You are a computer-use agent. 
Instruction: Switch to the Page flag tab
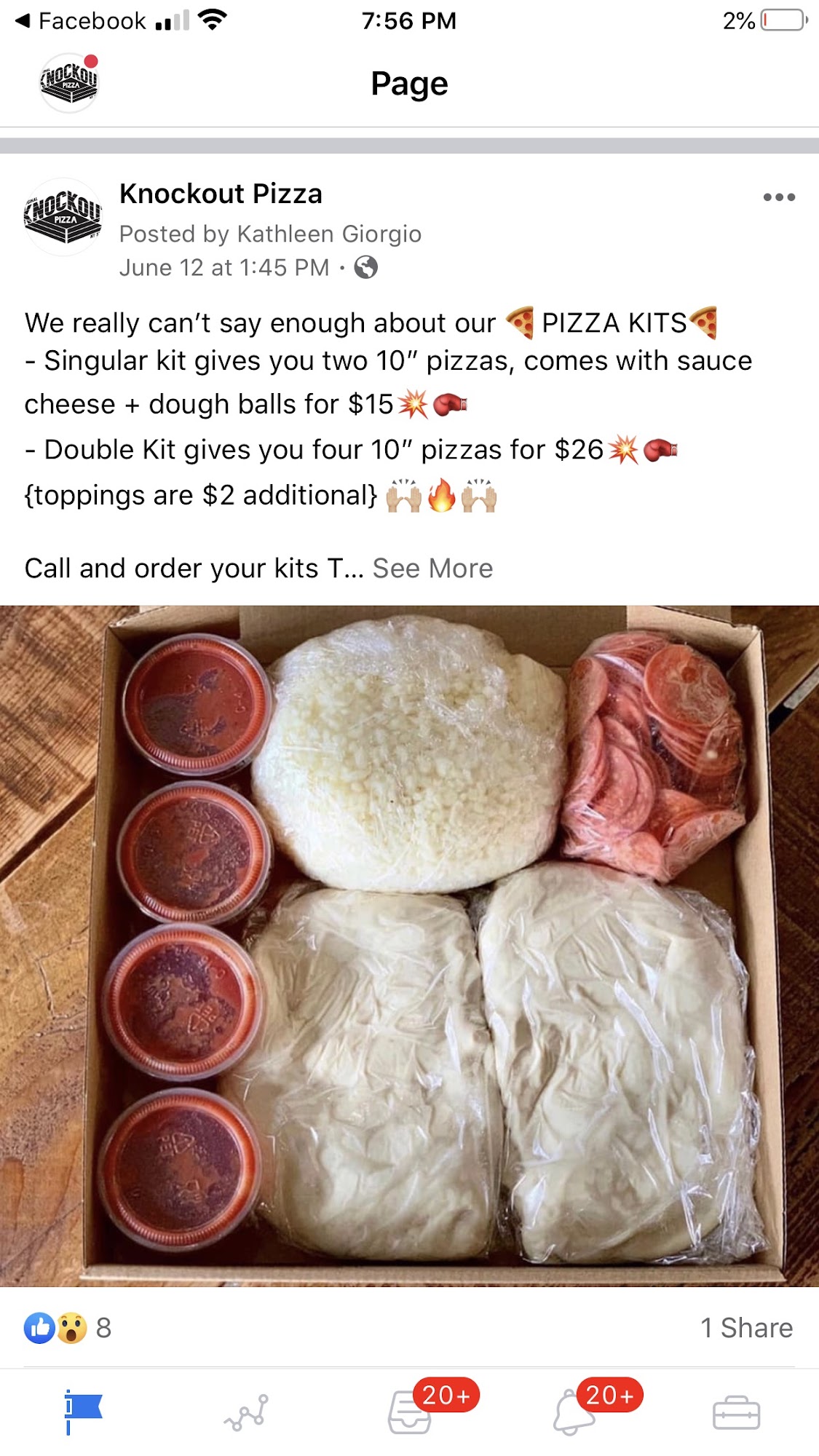click(82, 1412)
